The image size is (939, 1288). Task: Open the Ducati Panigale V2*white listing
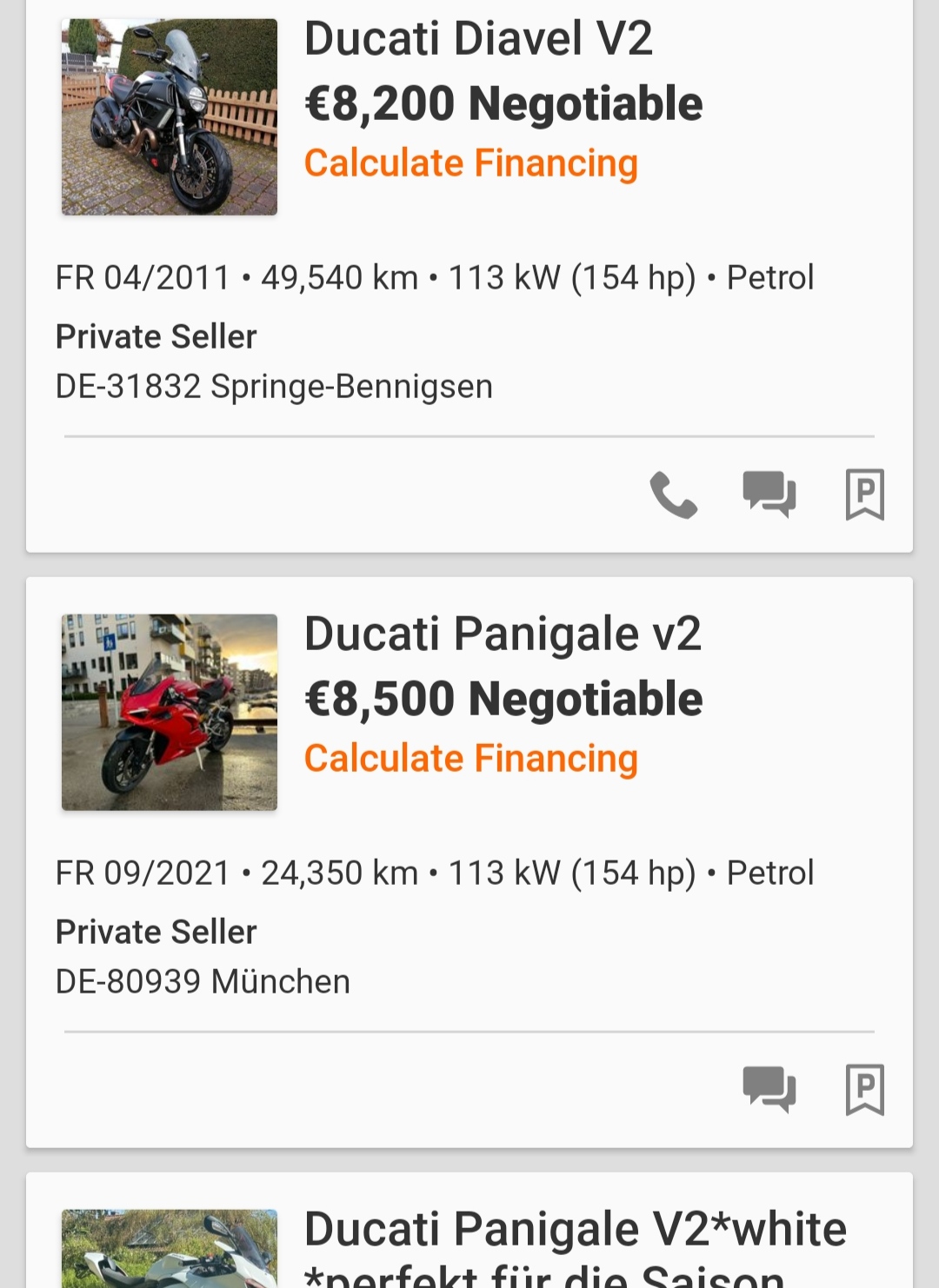(574, 1231)
